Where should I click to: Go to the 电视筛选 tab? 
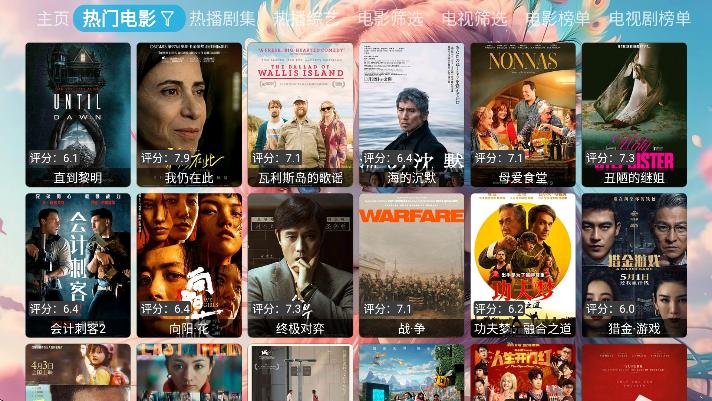click(474, 18)
